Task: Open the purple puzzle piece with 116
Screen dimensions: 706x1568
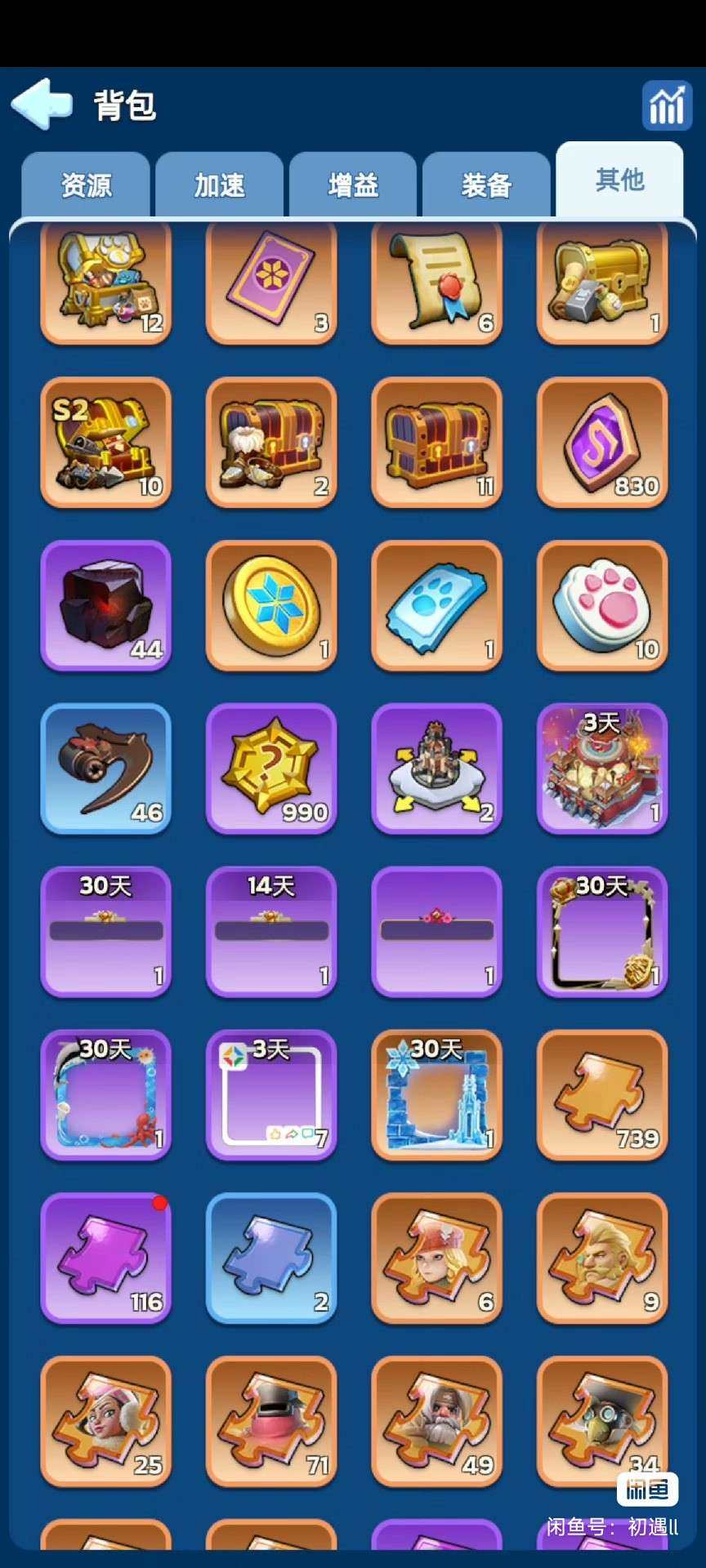Action: 106,1258
